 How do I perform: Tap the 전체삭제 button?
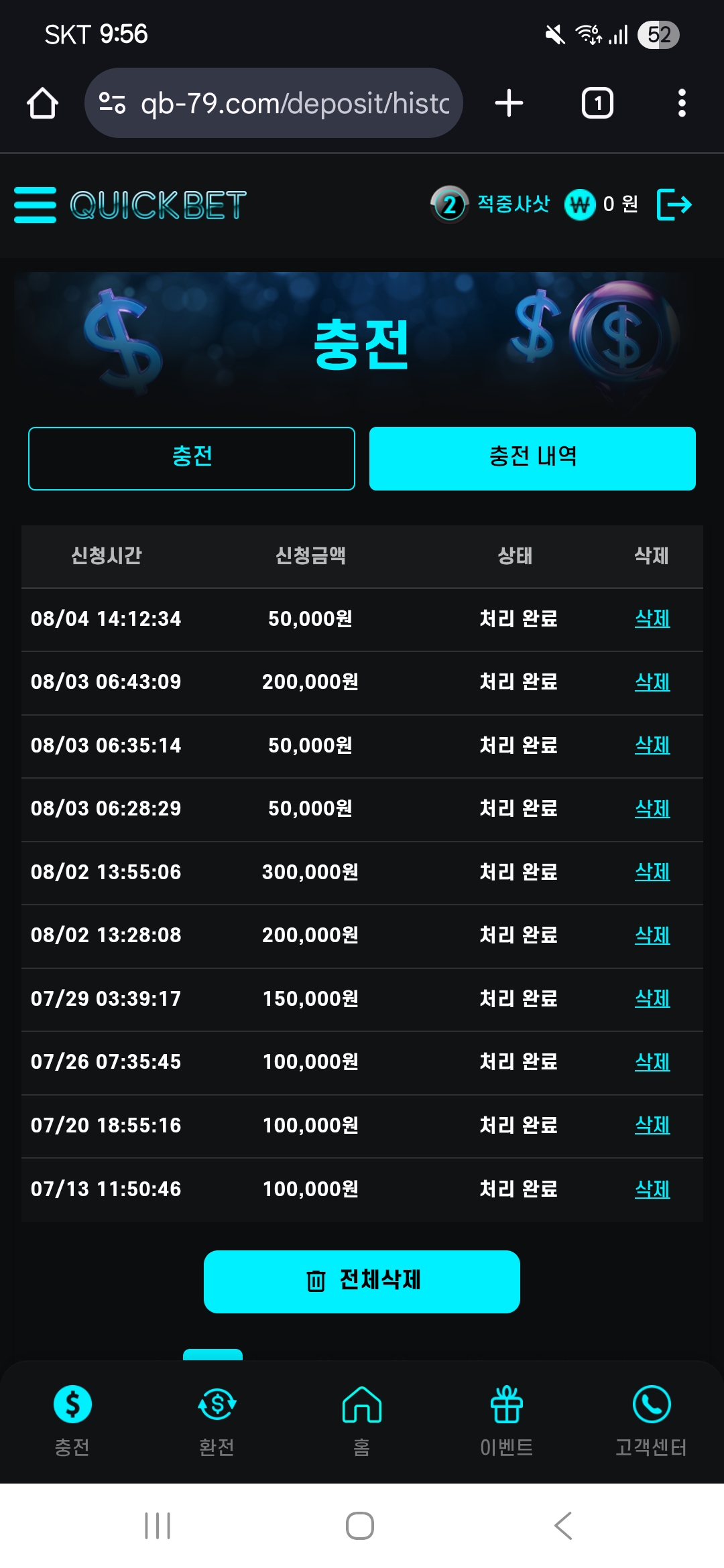[362, 1281]
